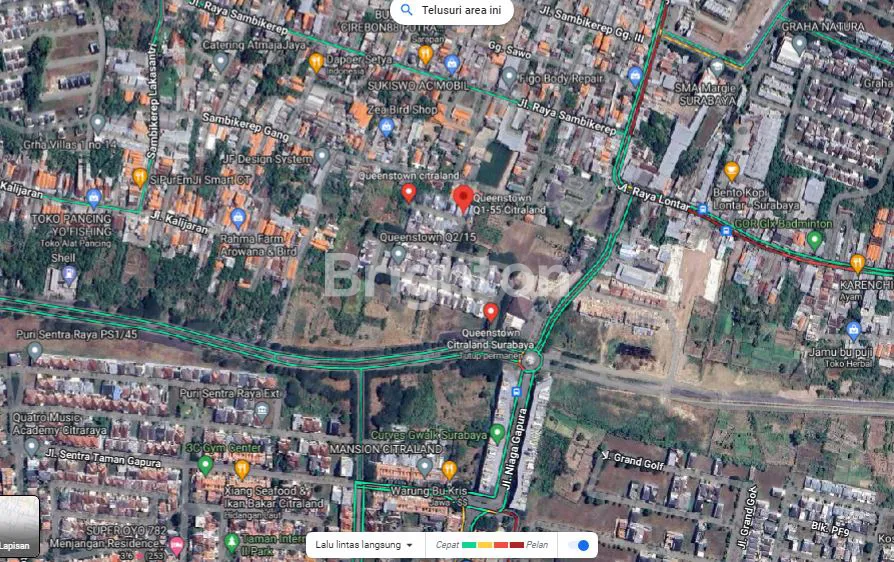Tap the Telusuri area ini button
Image resolution: width=894 pixels, height=562 pixels.
452,10
